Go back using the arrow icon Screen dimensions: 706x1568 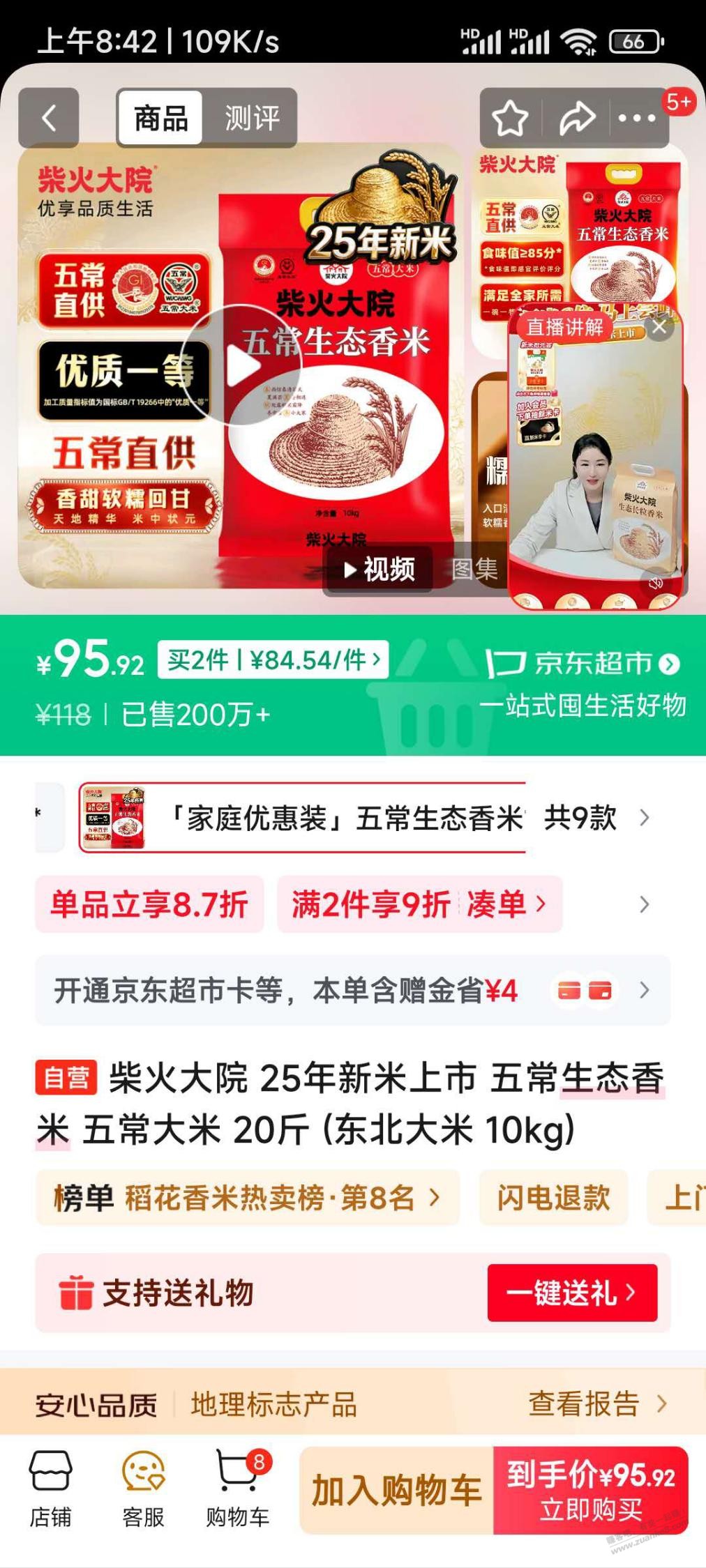48,118
